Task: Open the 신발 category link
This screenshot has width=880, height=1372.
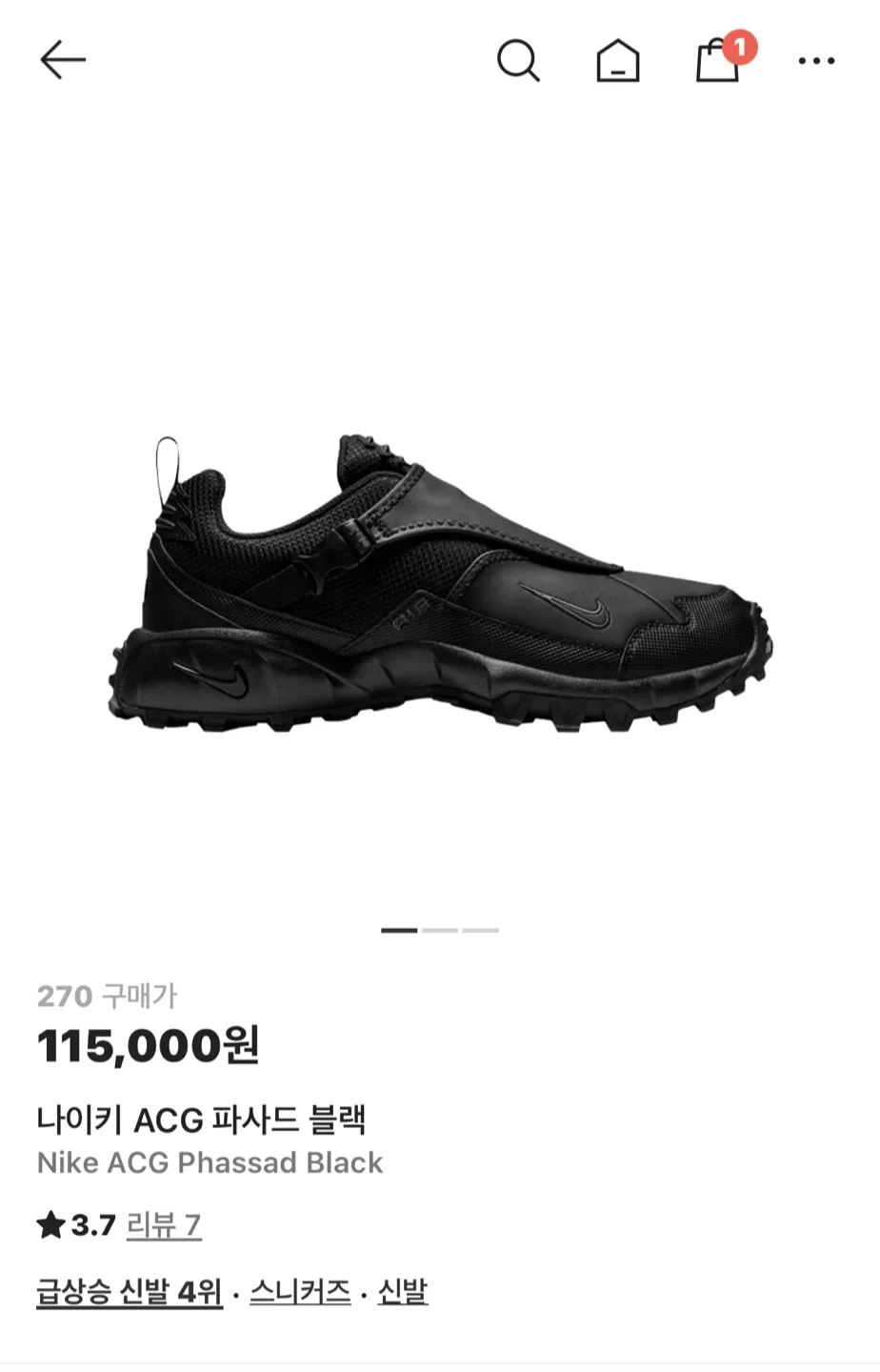Action: [x=402, y=1293]
